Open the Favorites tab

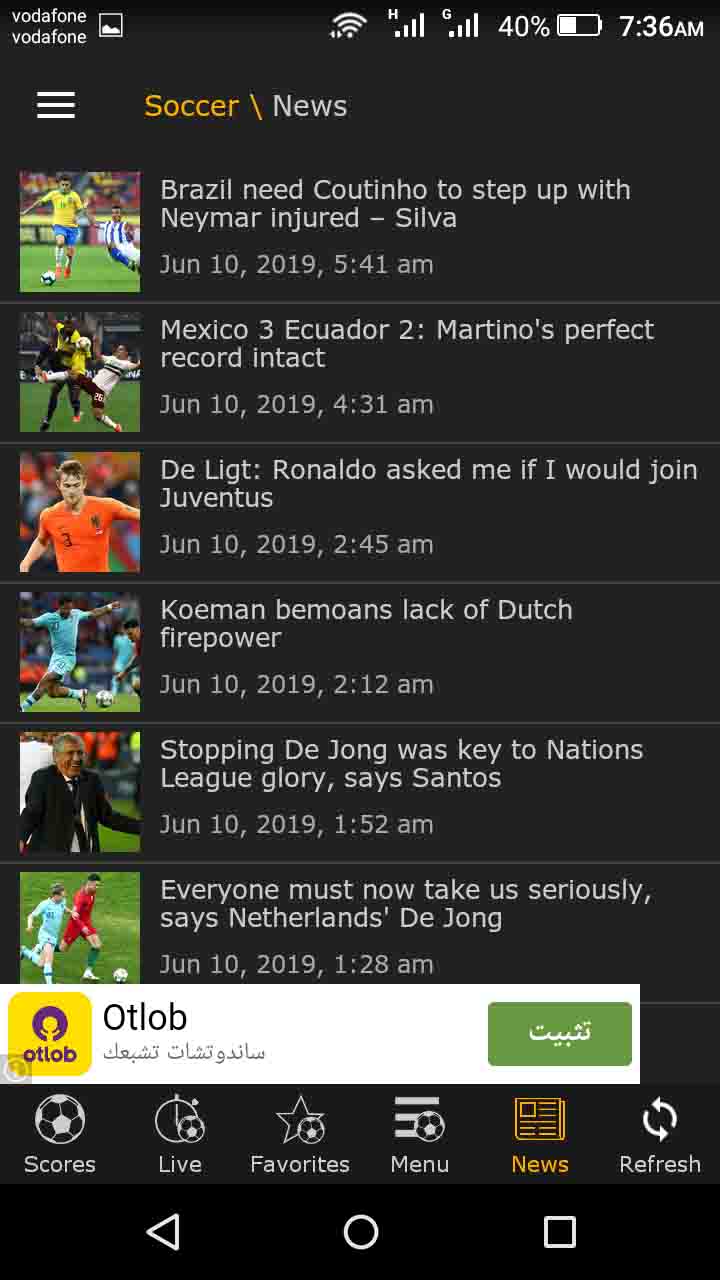[x=300, y=1134]
